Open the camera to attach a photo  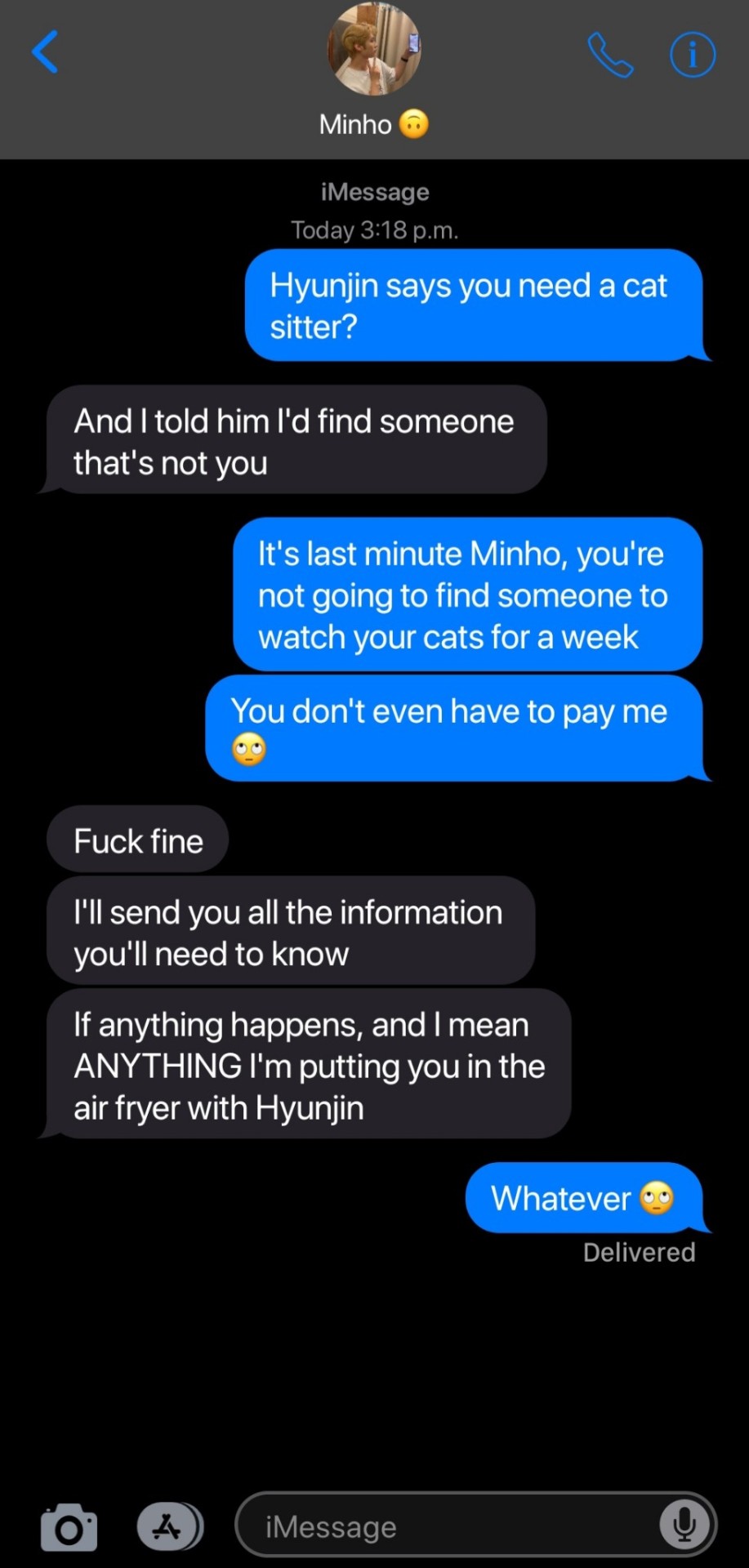(69, 1526)
